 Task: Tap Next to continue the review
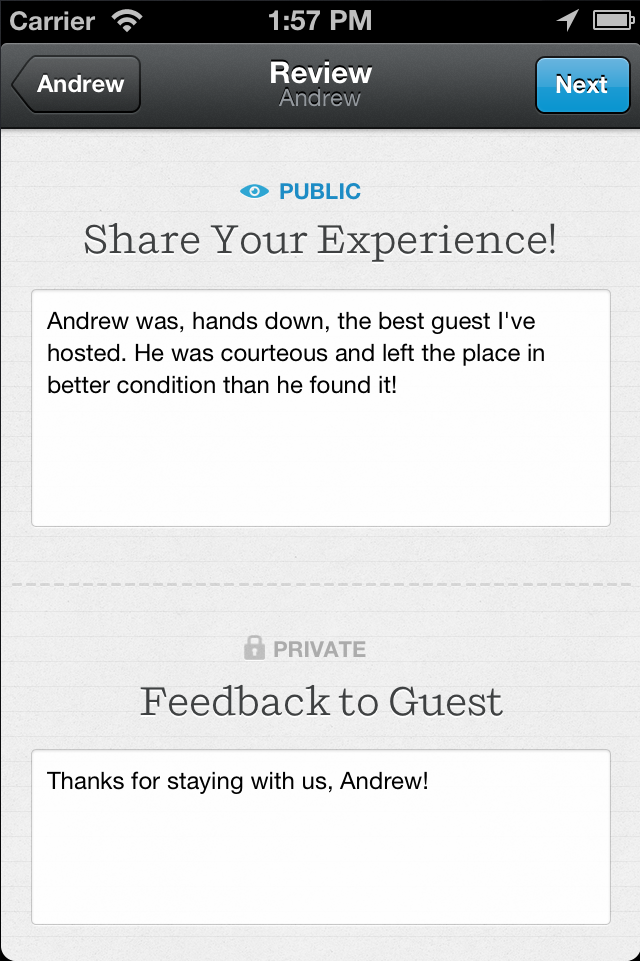point(580,85)
